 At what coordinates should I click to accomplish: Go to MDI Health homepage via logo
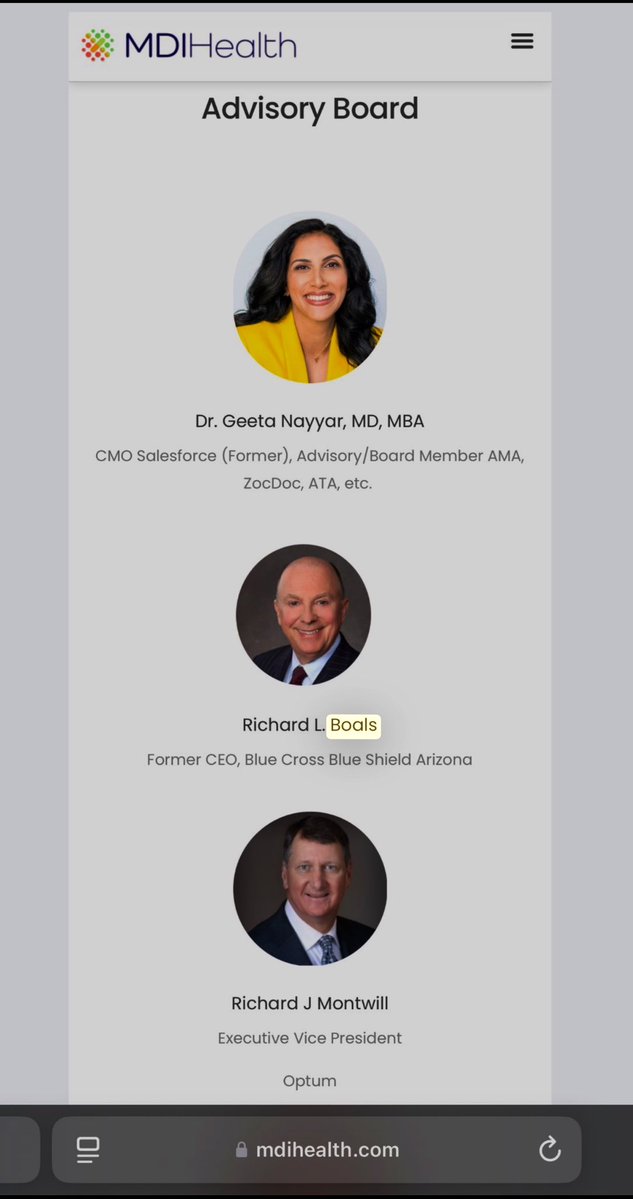(x=189, y=45)
